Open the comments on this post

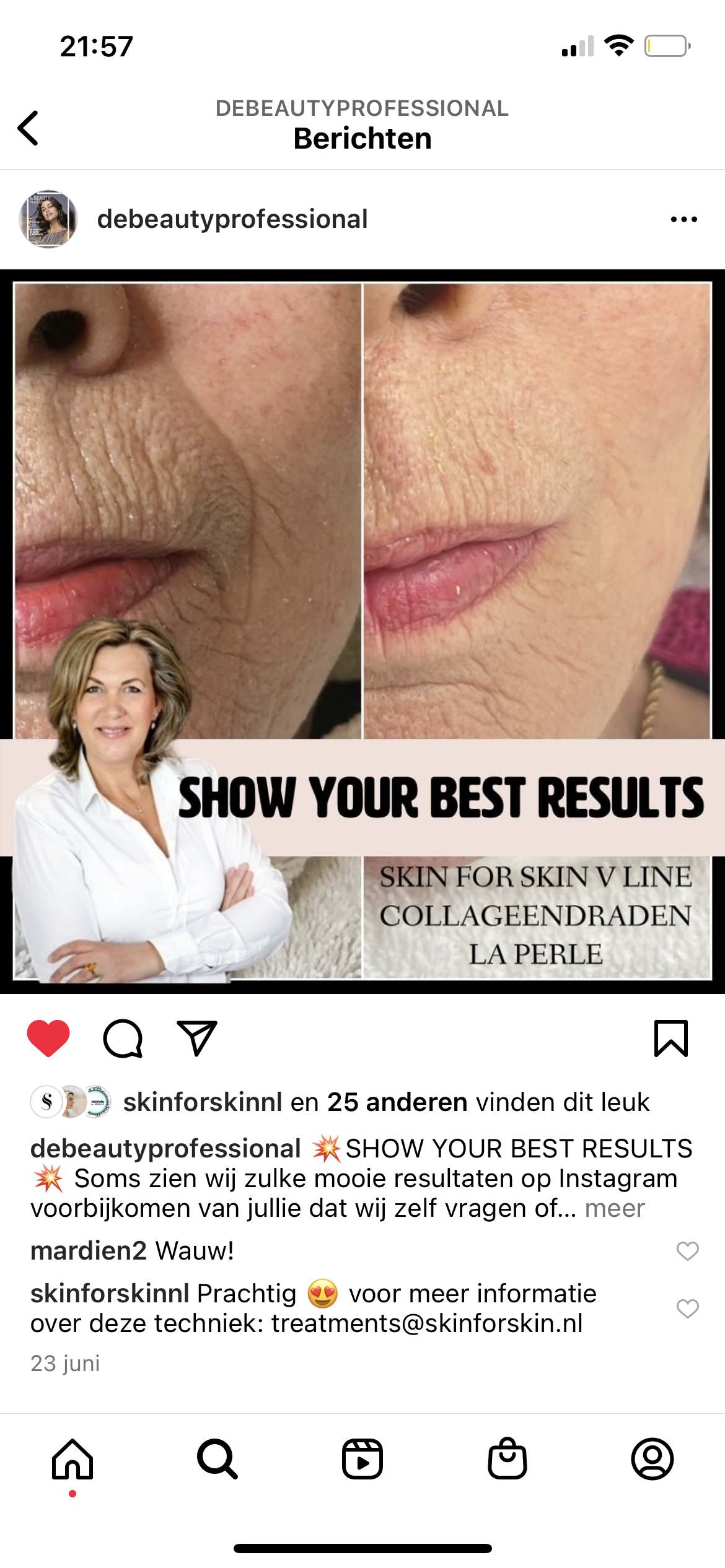click(123, 1038)
